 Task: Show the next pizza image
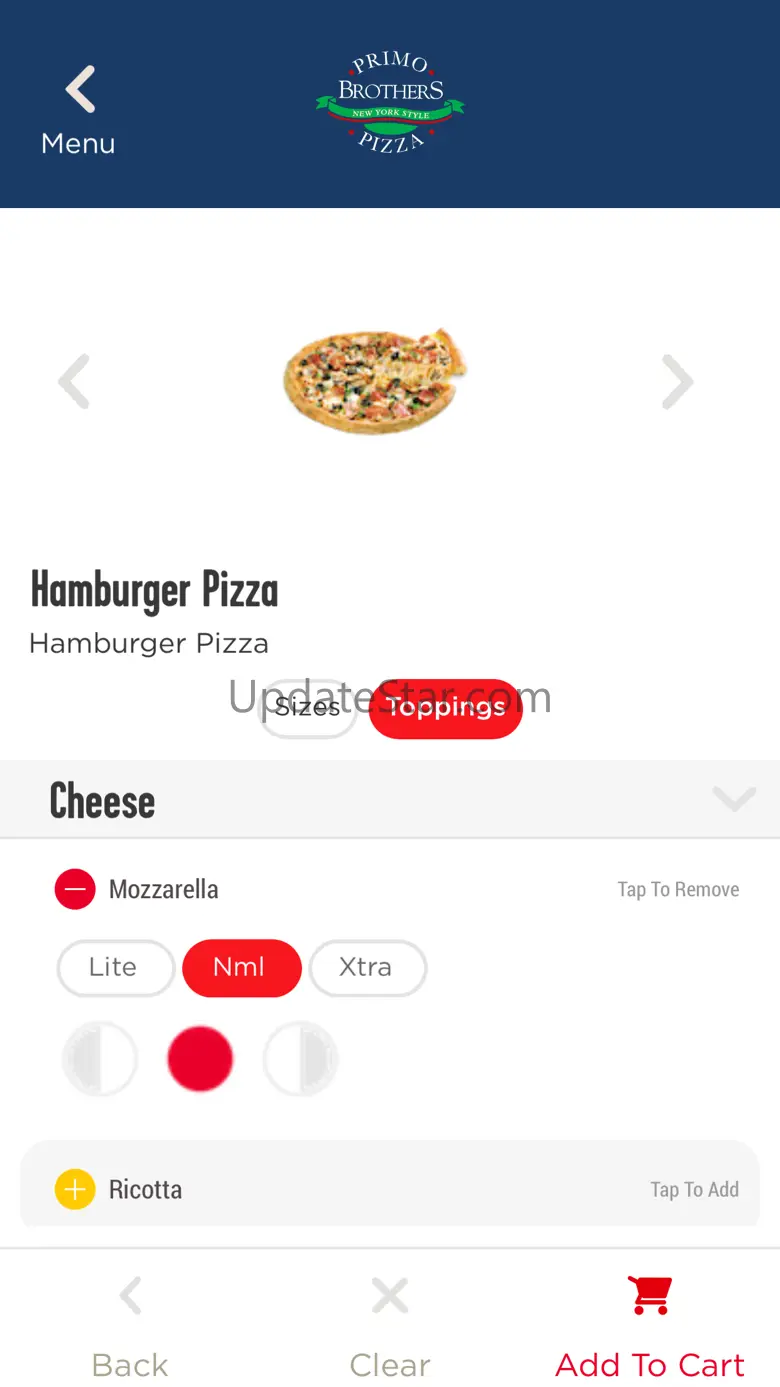pyautogui.click(x=677, y=381)
